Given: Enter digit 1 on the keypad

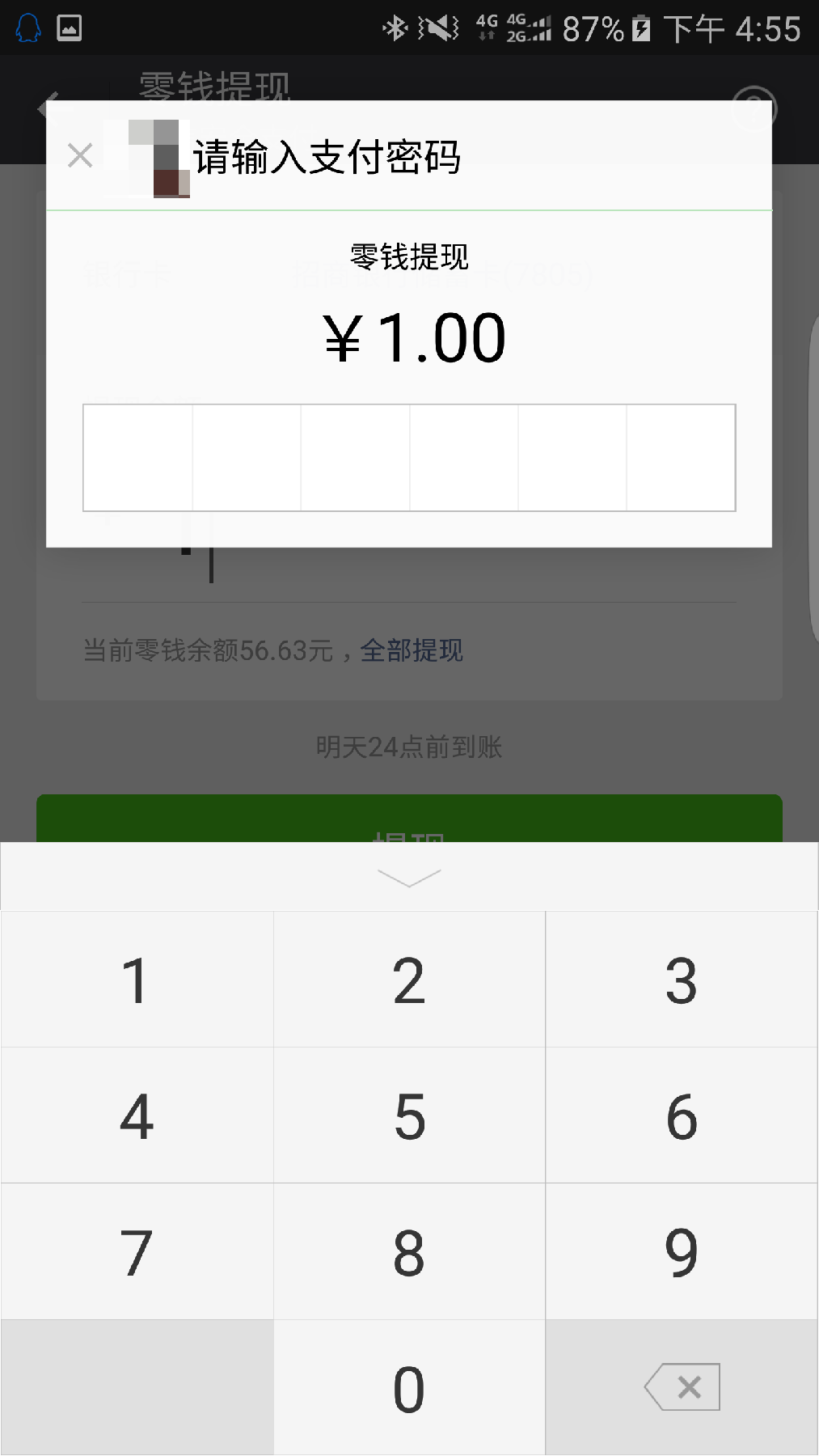Looking at the screenshot, I should (x=137, y=980).
